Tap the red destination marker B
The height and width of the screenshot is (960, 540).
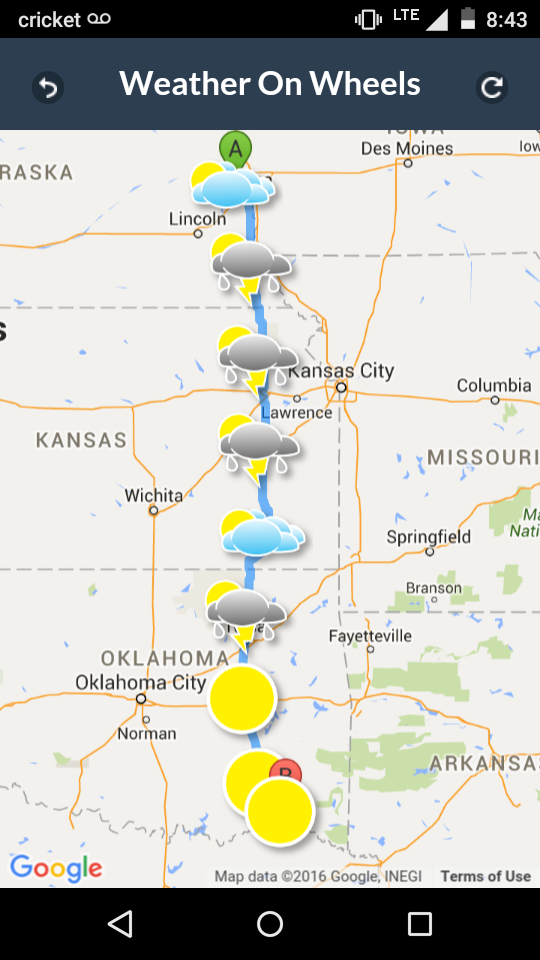click(286, 770)
